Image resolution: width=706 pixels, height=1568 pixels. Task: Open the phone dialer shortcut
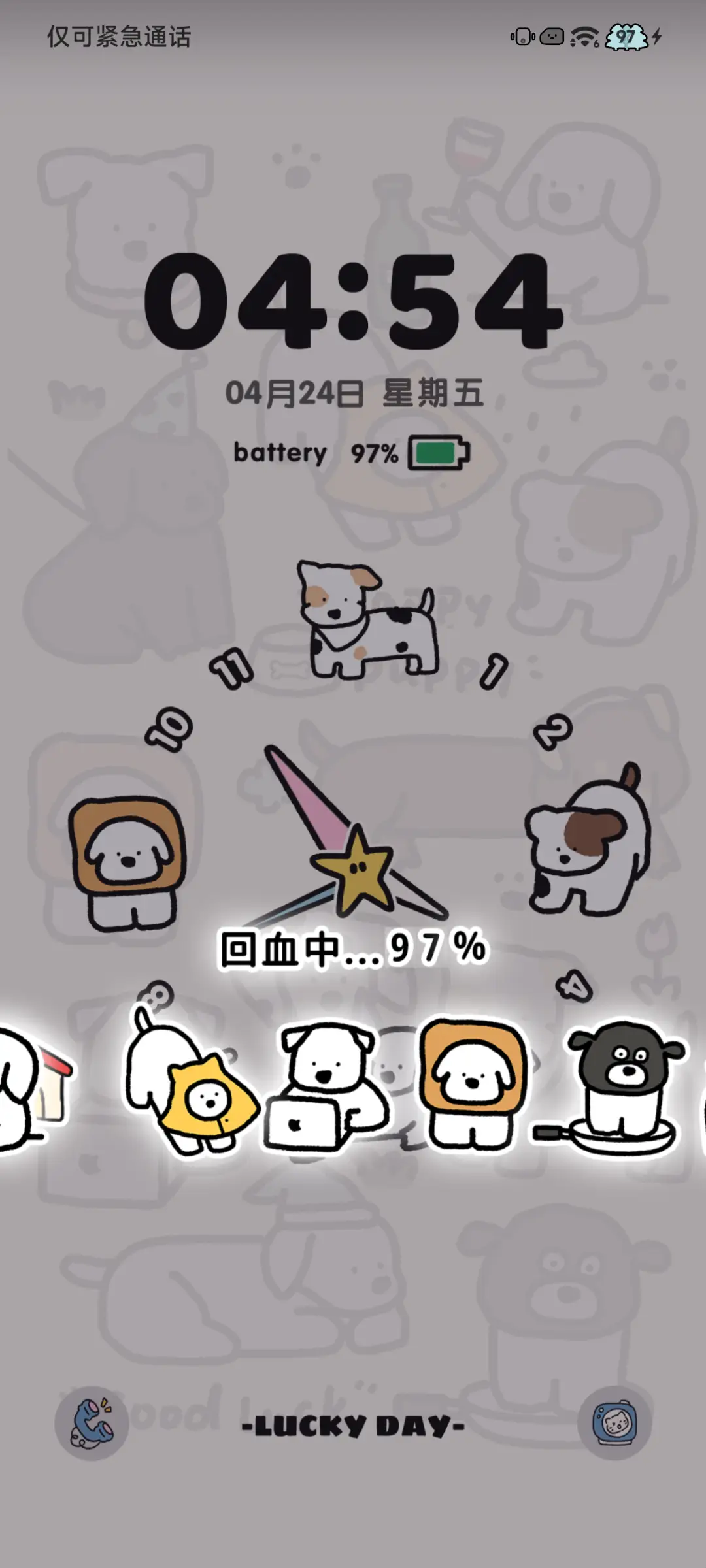[x=92, y=1423]
